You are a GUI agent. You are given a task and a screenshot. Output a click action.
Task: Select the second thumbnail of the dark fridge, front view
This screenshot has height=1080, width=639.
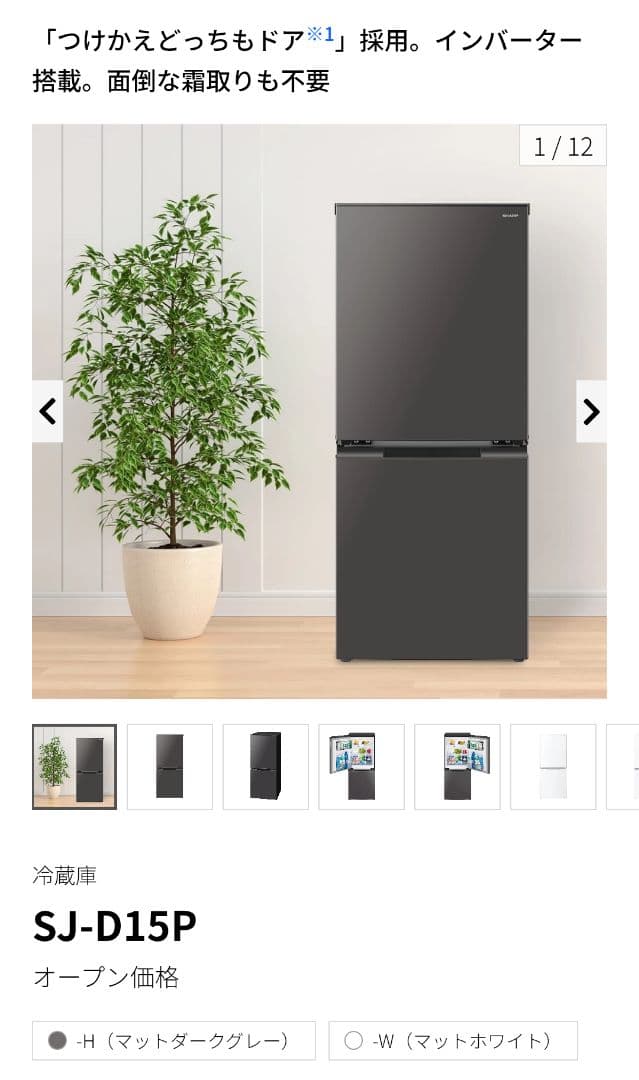(x=170, y=766)
